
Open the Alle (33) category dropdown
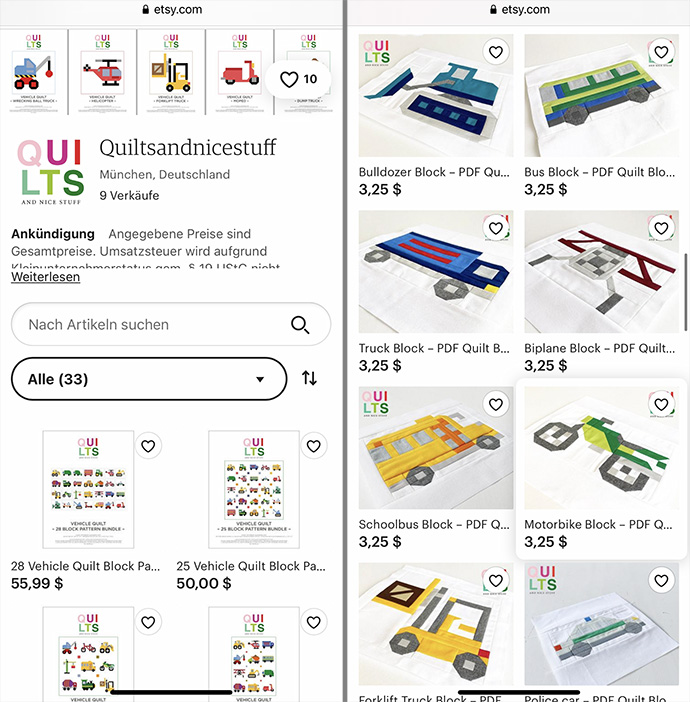coord(148,379)
